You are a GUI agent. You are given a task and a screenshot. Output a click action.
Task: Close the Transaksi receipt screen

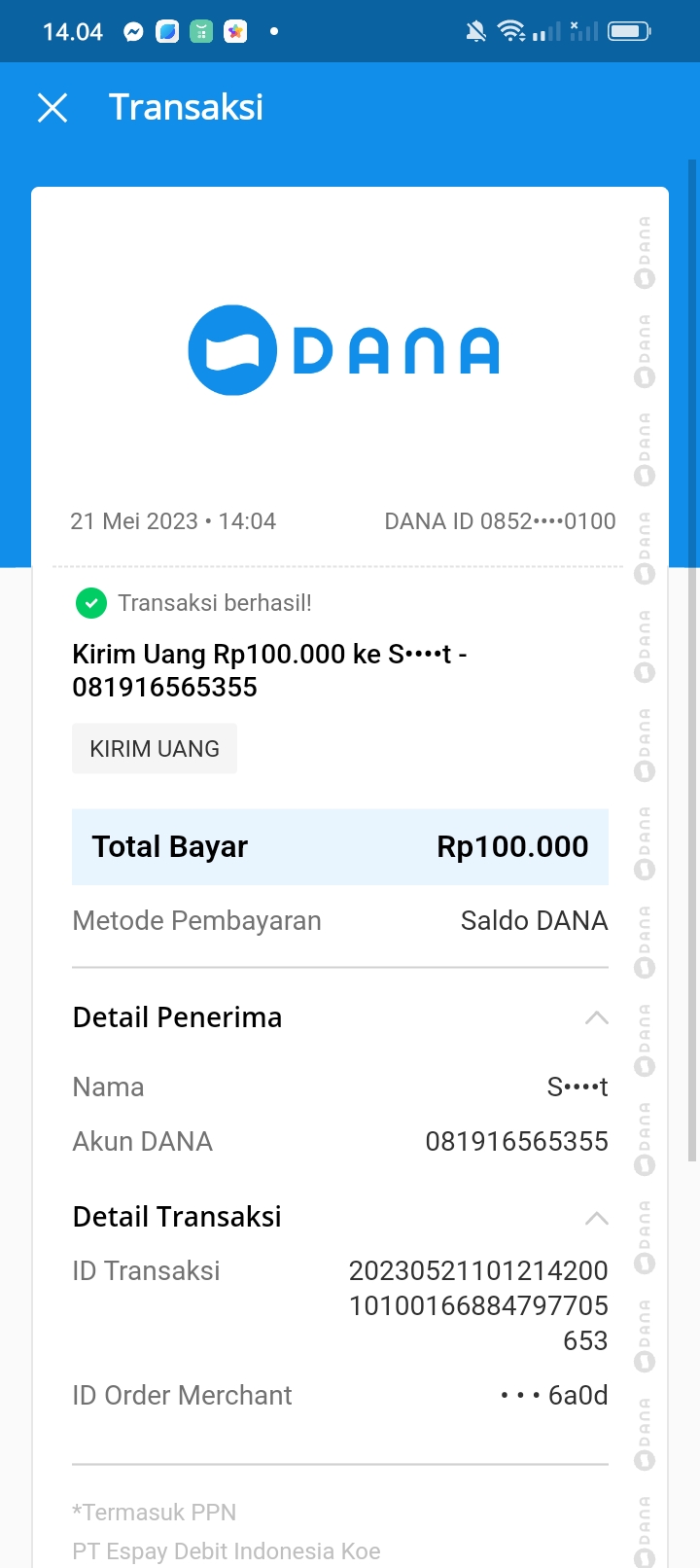(x=52, y=108)
